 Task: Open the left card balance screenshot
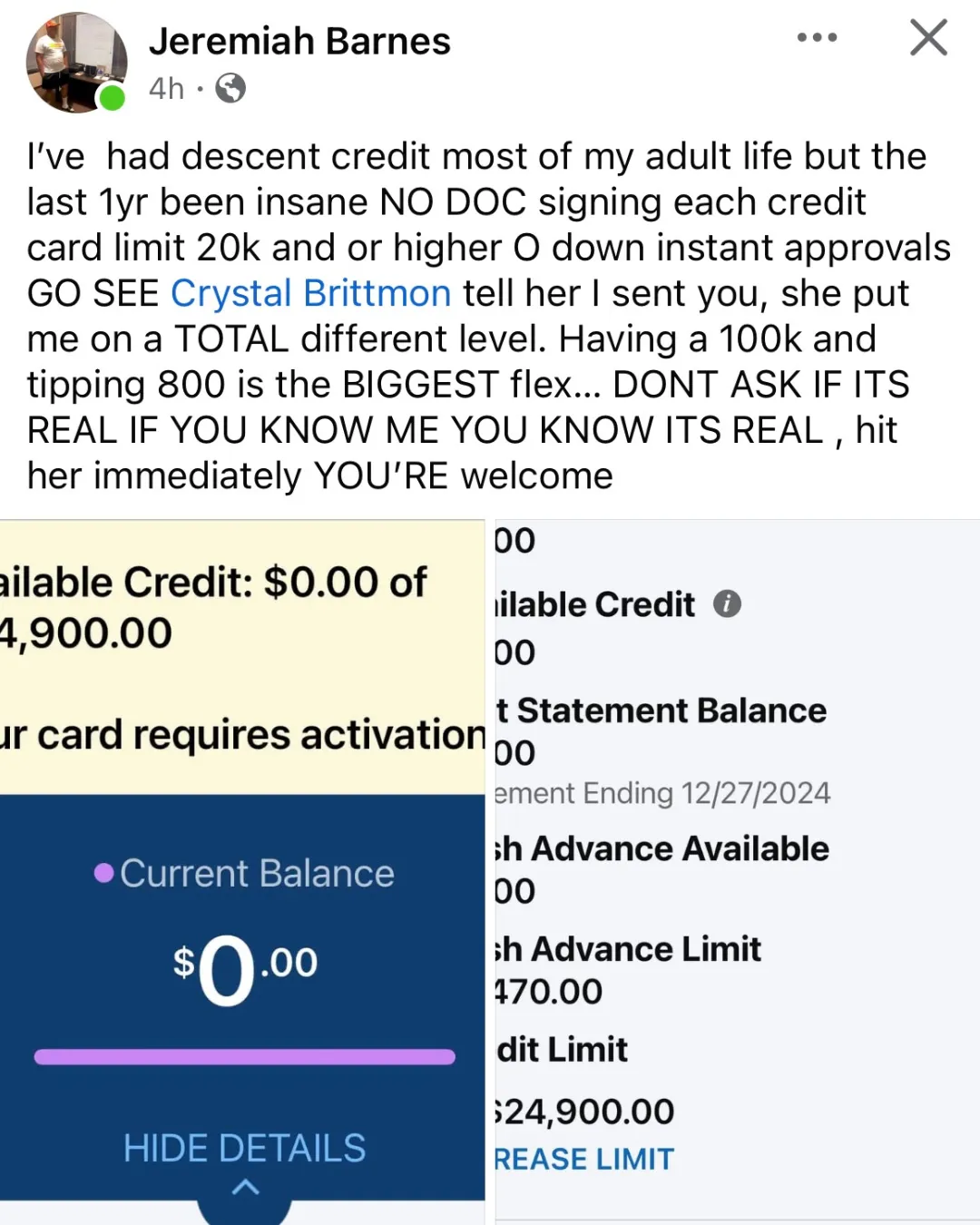click(242, 871)
